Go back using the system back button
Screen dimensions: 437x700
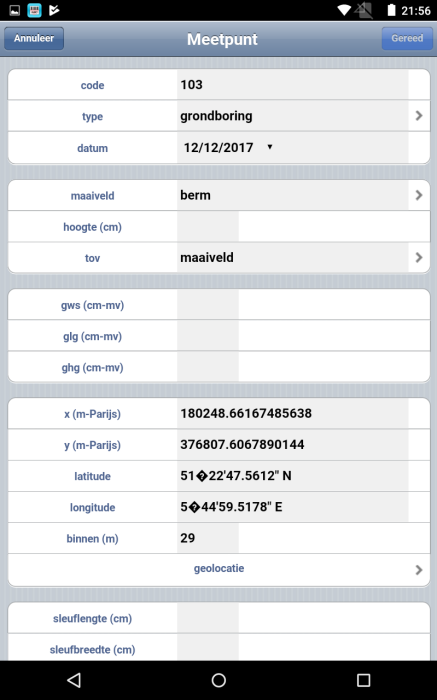pyautogui.click(x=74, y=680)
